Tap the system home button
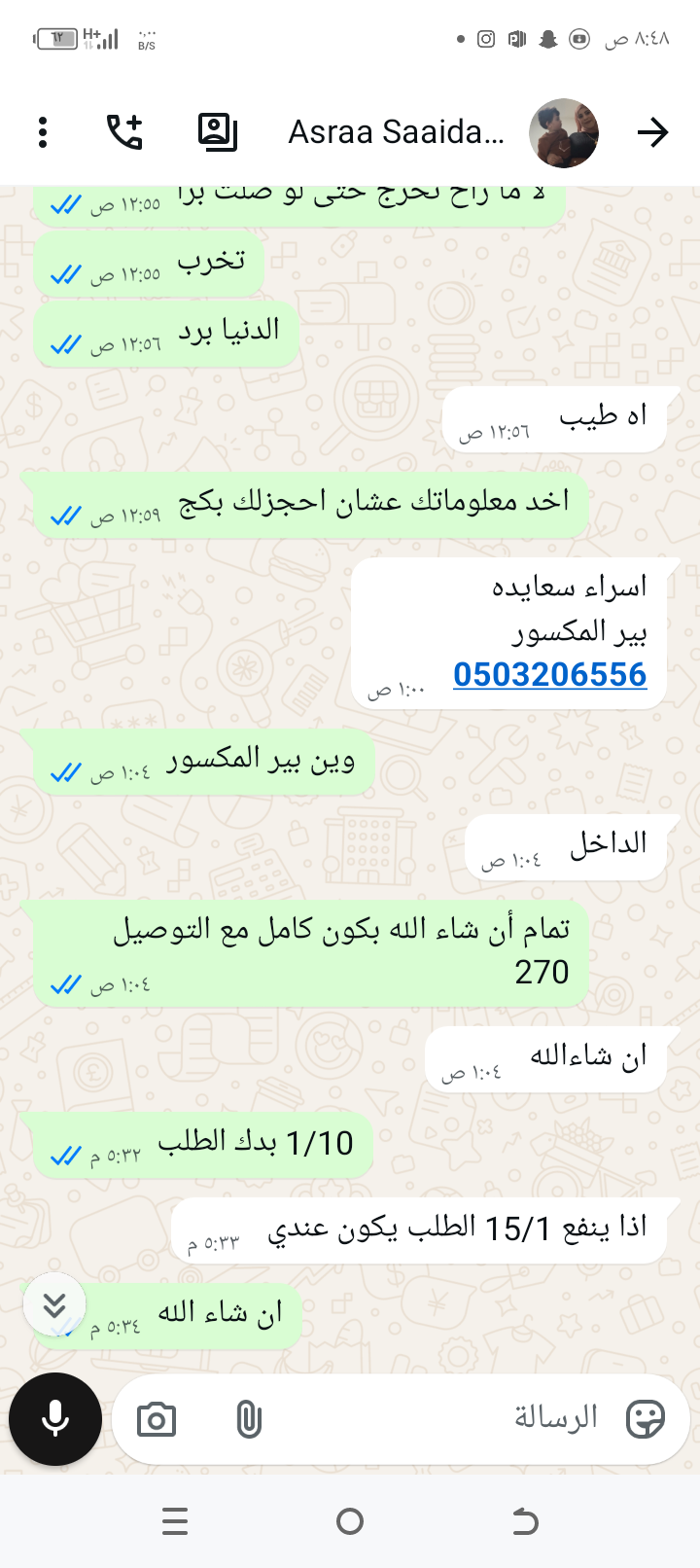The image size is (700, 1568). coord(350,1521)
